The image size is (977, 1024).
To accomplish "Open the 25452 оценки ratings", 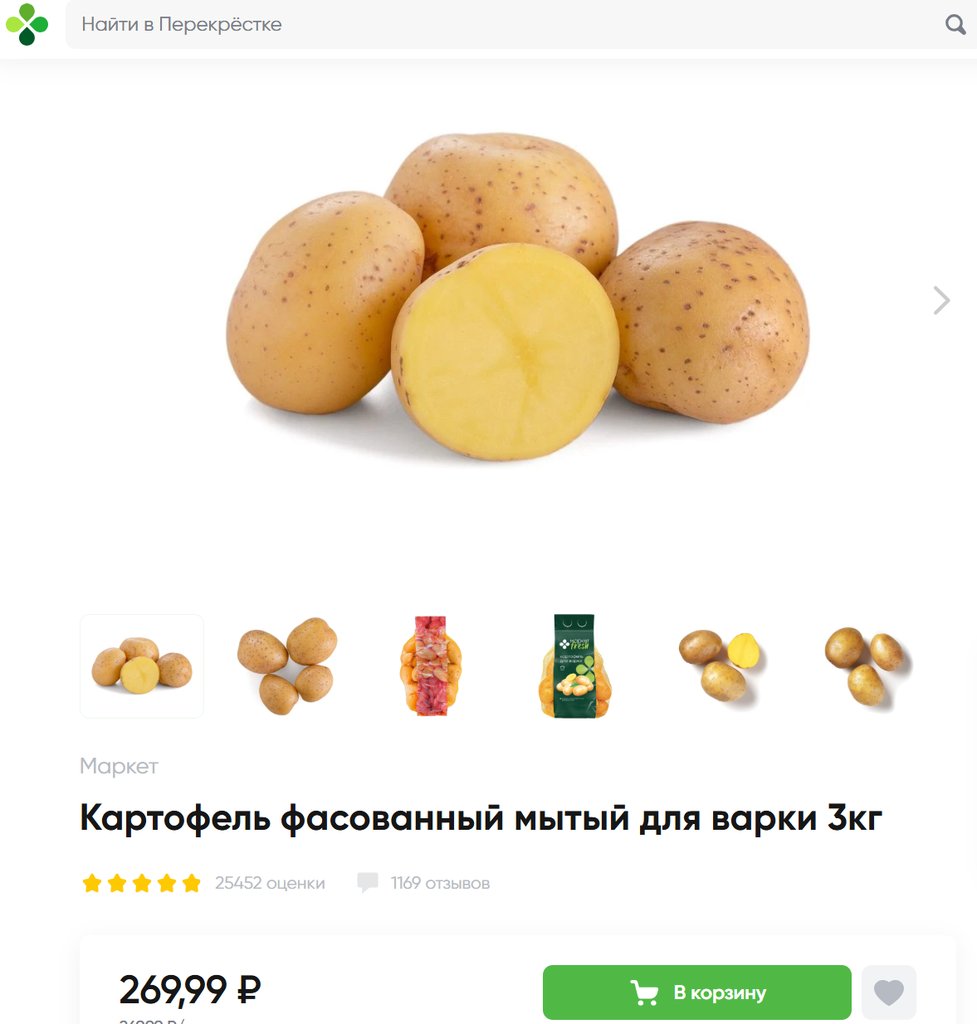I will pos(269,883).
